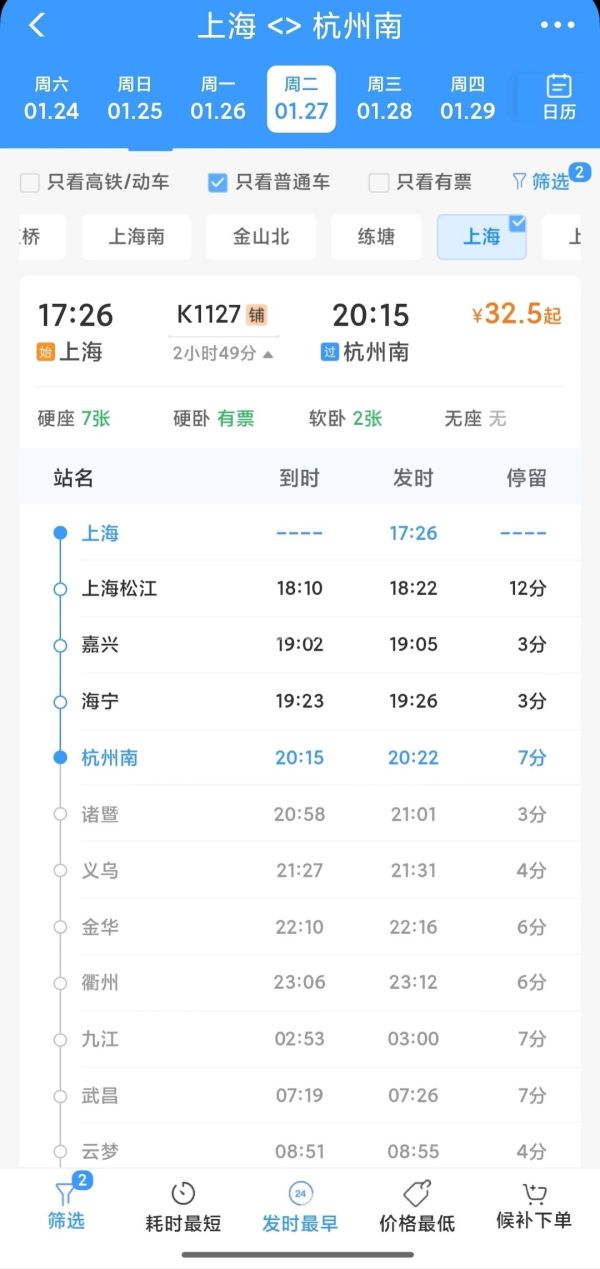Select Sunday 01.25 date
Image resolution: width=600 pixels, height=1269 pixels.
pos(135,99)
